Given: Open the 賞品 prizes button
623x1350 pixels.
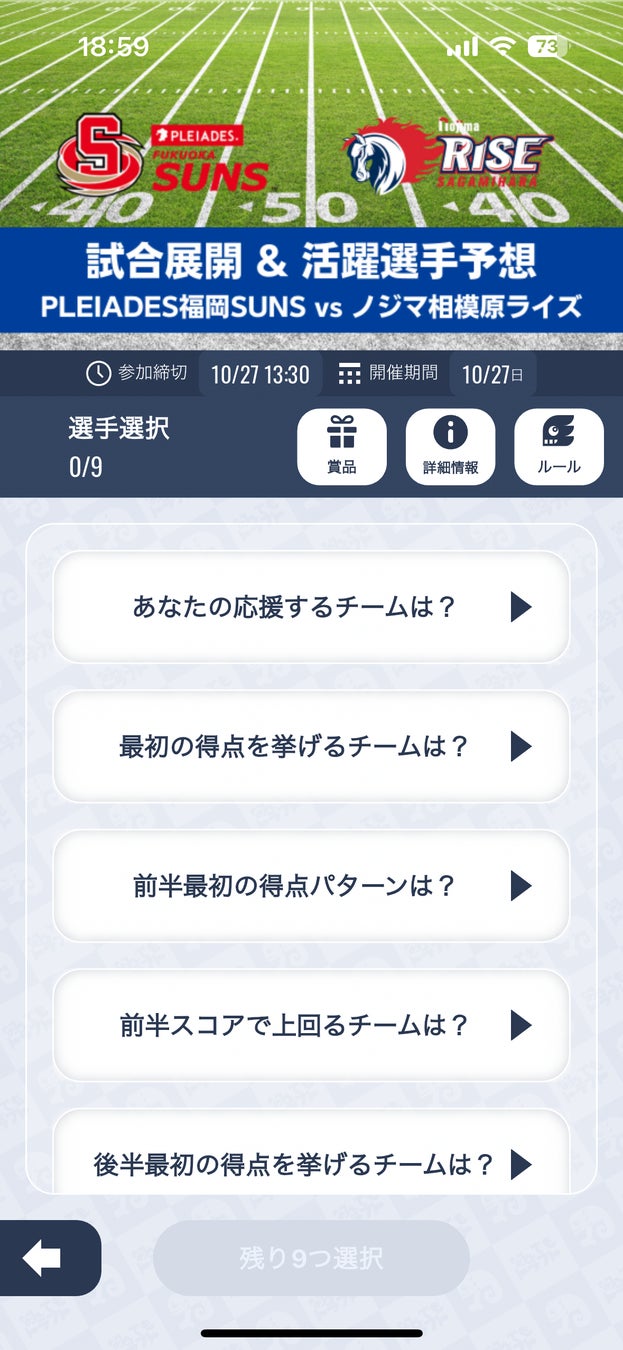Looking at the screenshot, I should click(342, 447).
